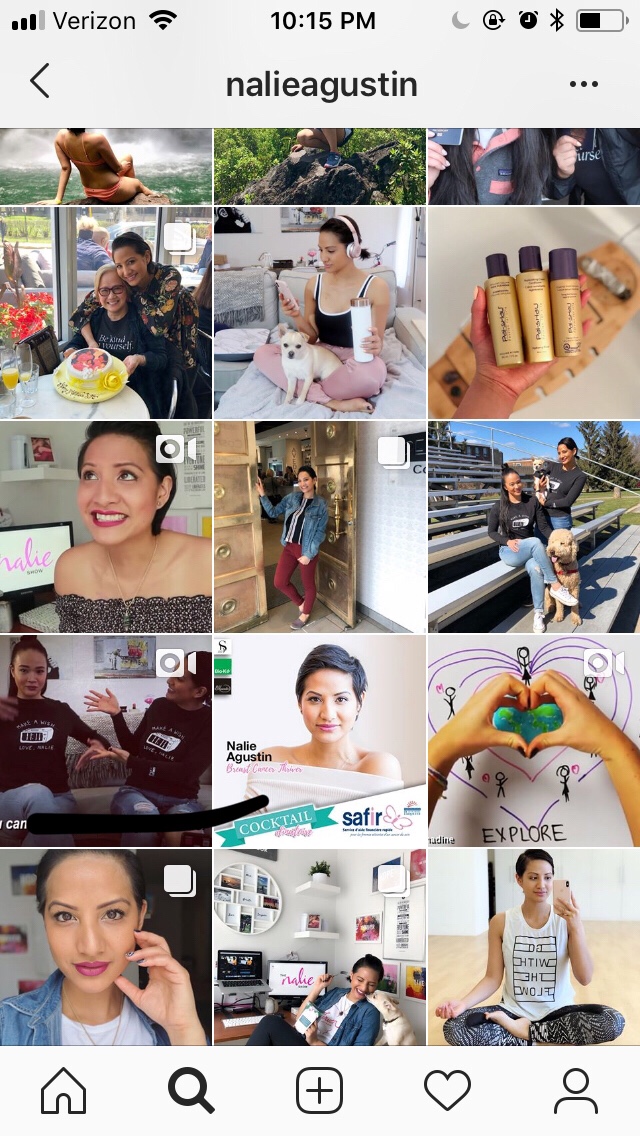This screenshot has height=1136, width=640.
Task: Open the three-dot options menu
Action: pyautogui.click(x=584, y=84)
